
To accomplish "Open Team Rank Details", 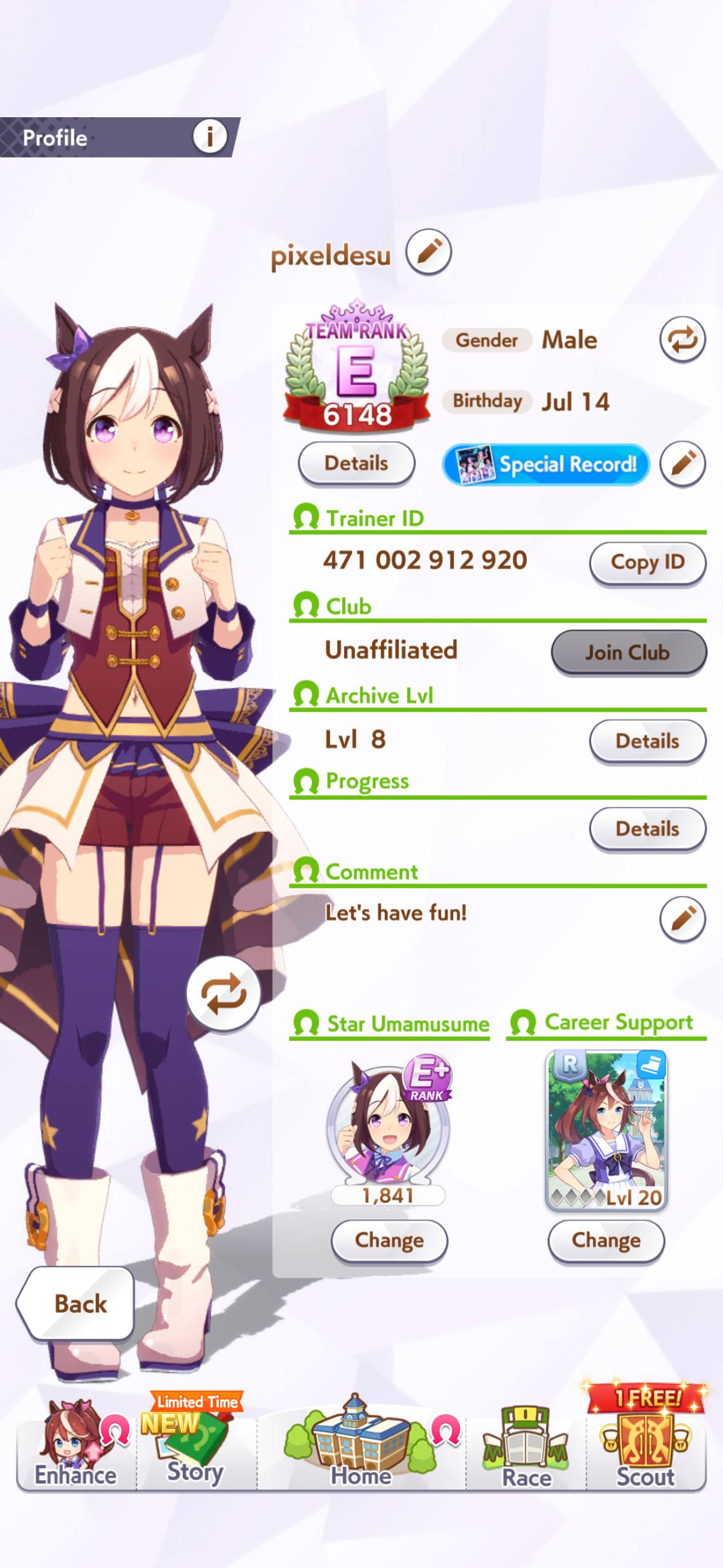I will (356, 463).
